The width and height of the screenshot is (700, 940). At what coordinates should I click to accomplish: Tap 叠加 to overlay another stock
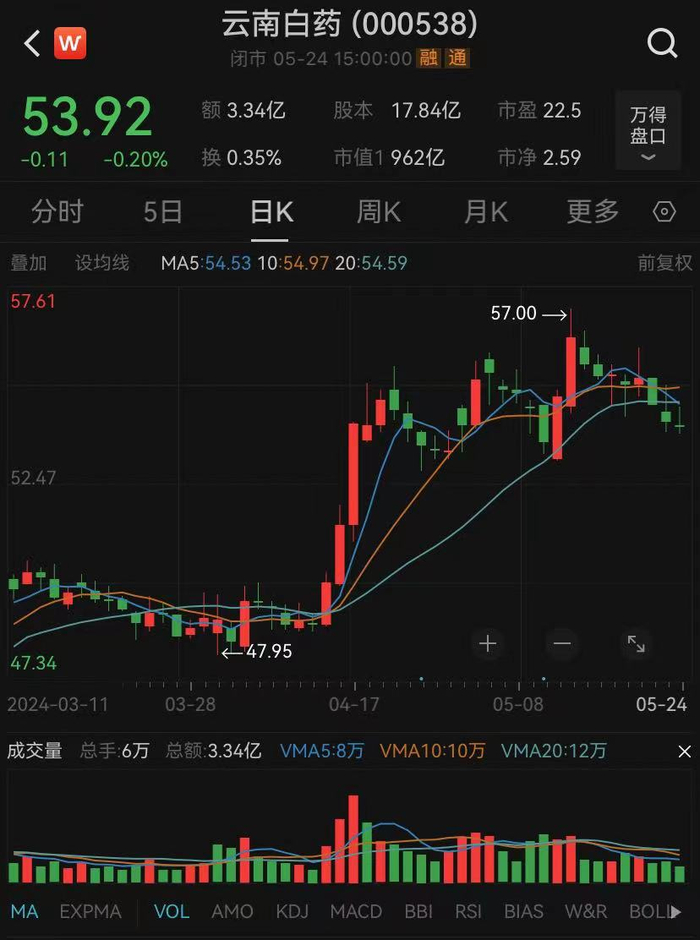pos(29,263)
